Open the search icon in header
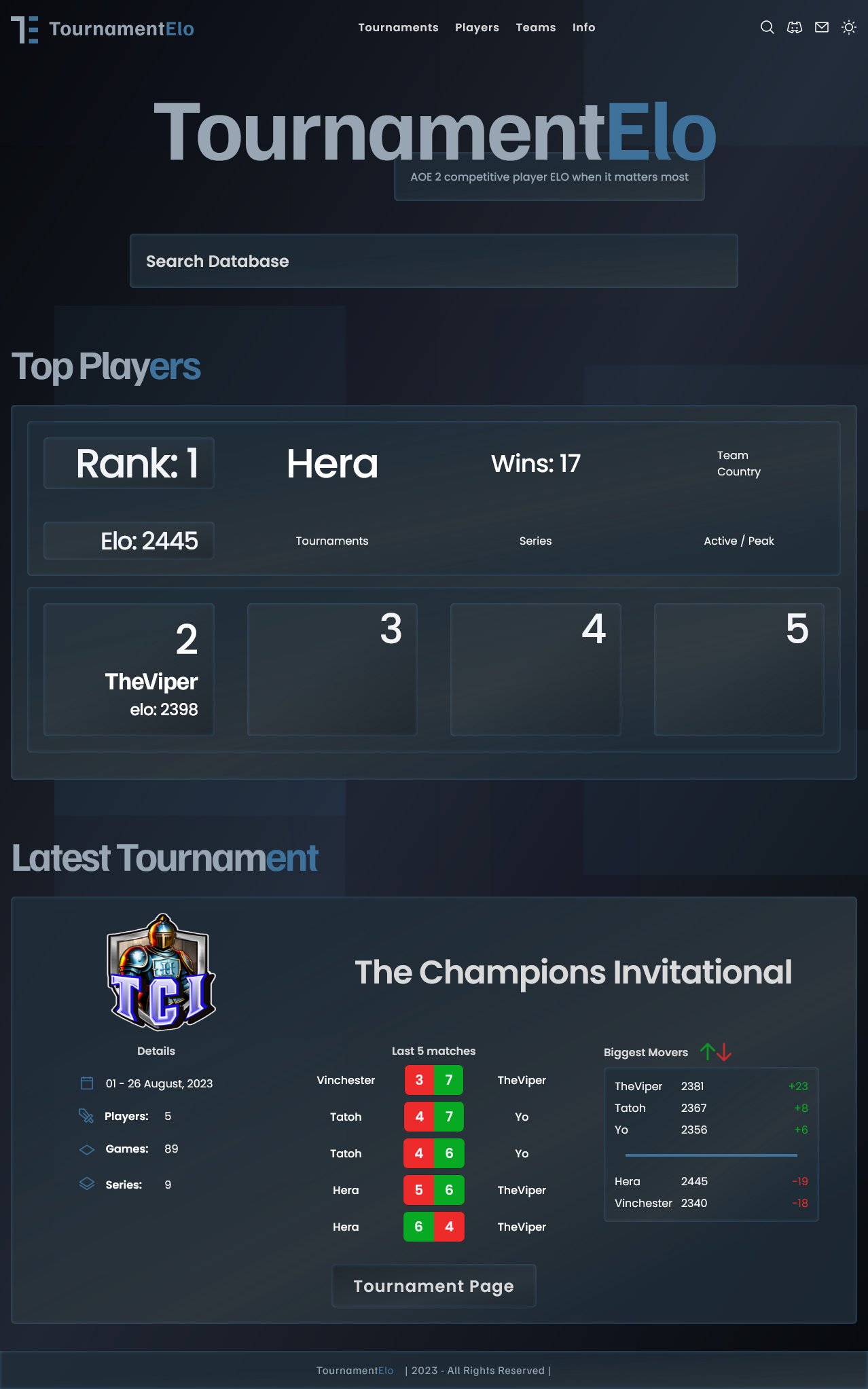Screen dimensions: 868x1389 pyautogui.click(x=767, y=27)
